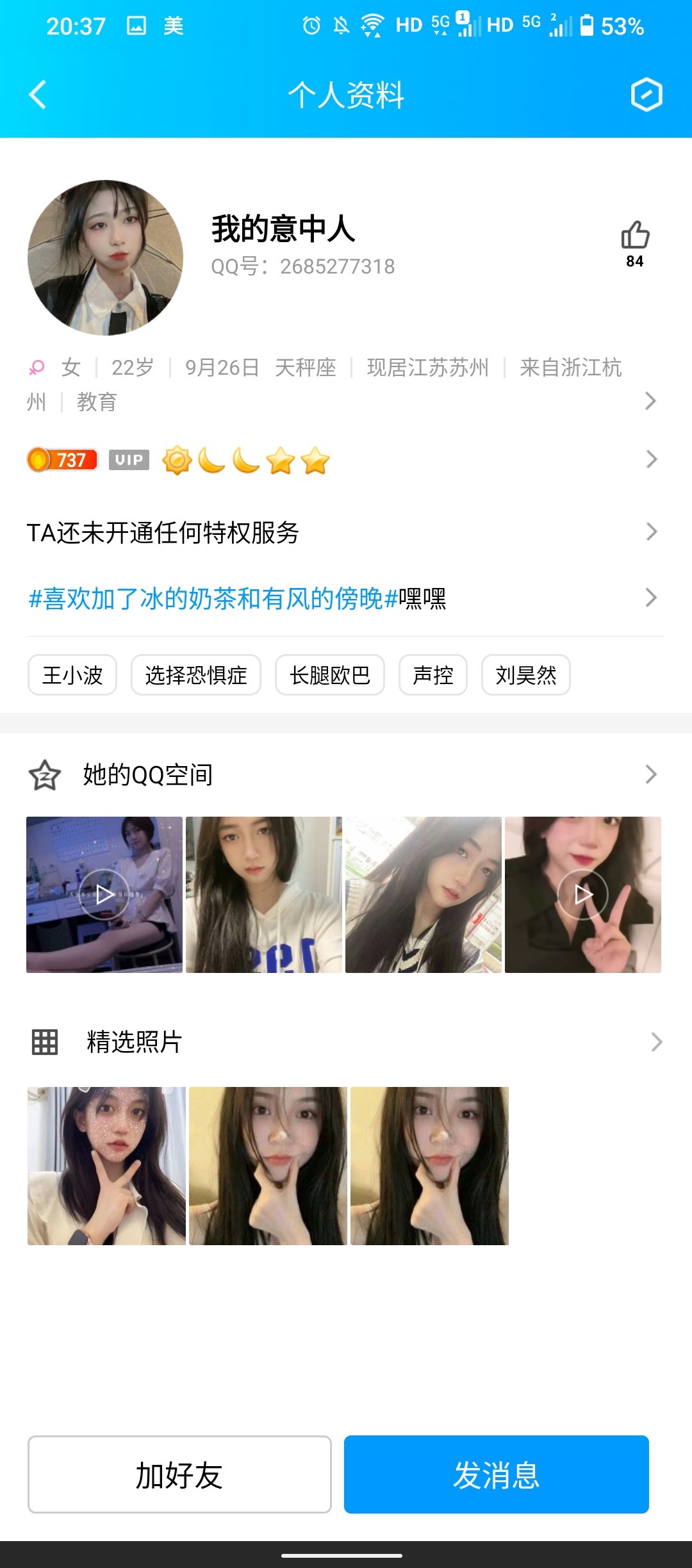Select the 王小波 tag chip

72,674
